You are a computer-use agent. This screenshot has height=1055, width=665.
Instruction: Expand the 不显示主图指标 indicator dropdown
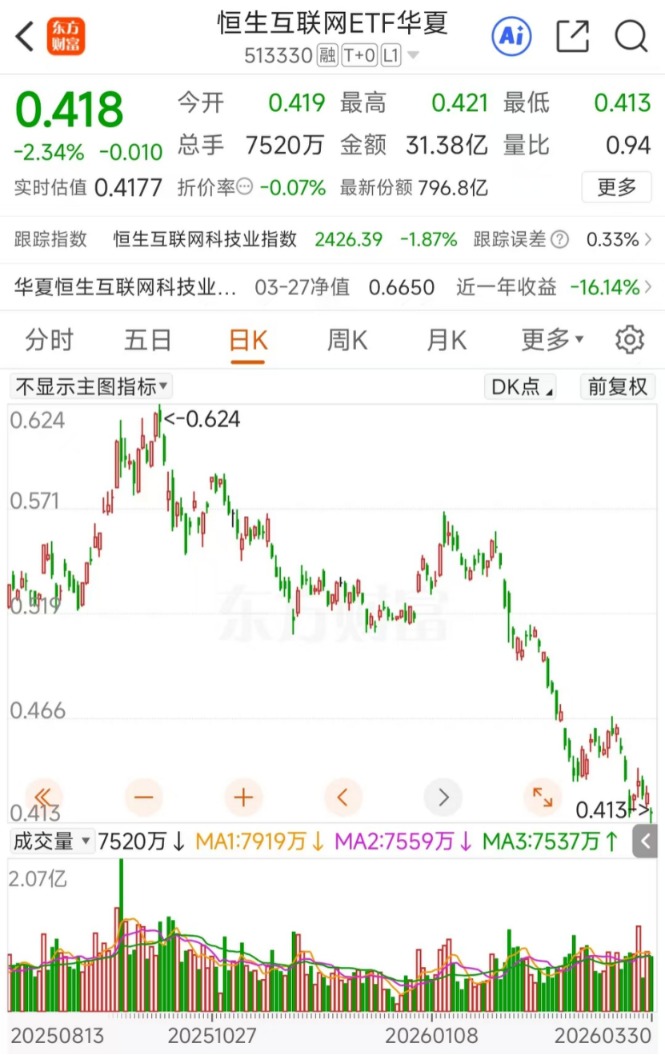click(x=91, y=387)
